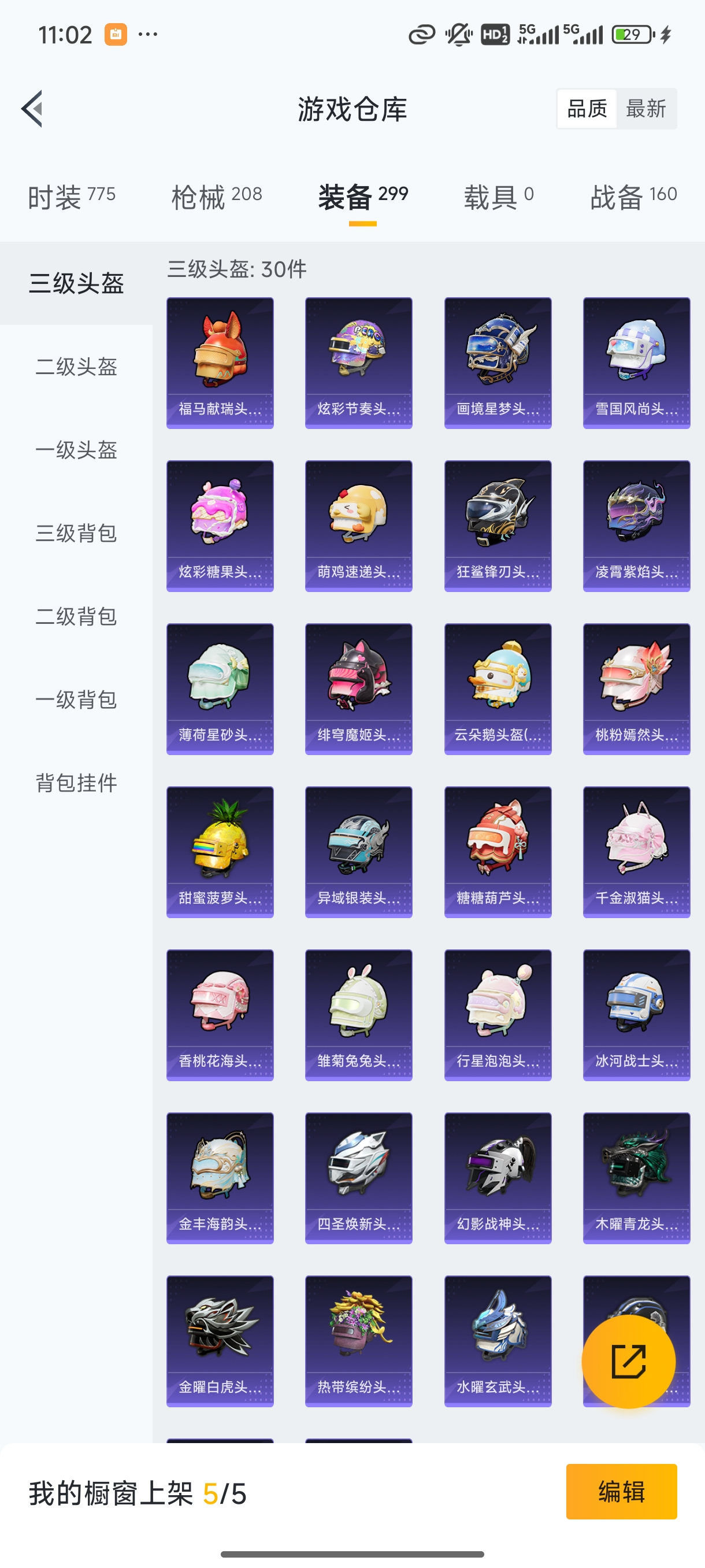The height and width of the screenshot is (1568, 705).
Task: Open the 福马献瑞 helmet item
Action: (x=220, y=363)
